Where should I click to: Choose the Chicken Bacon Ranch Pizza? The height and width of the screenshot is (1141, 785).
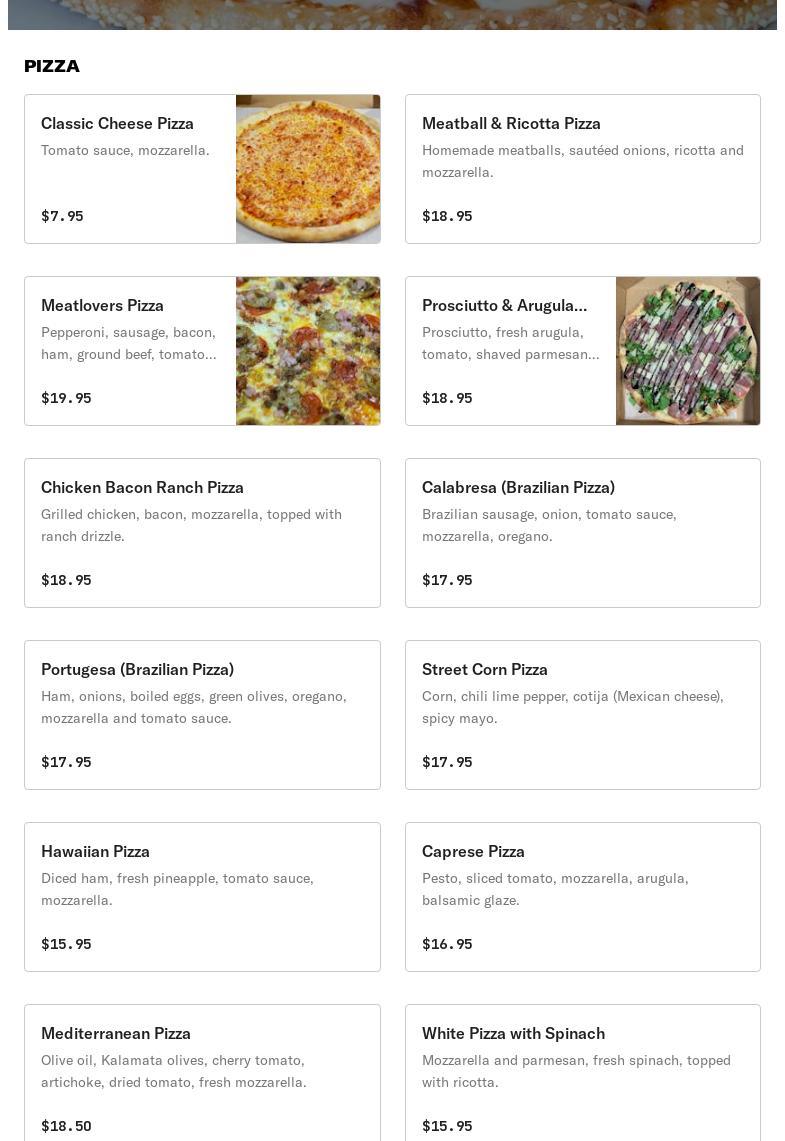point(202,533)
